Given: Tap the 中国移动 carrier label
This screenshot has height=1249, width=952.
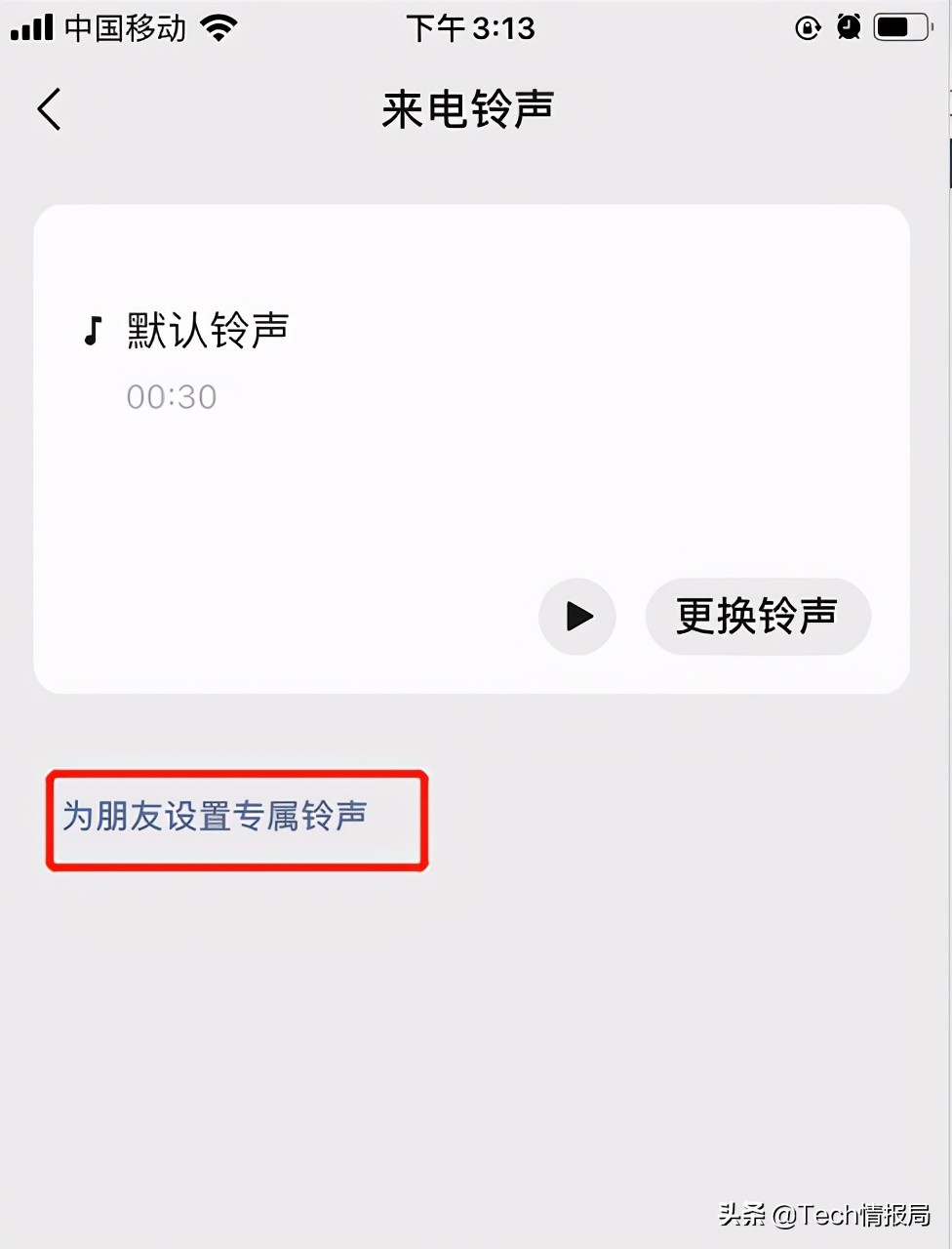Looking at the screenshot, I should pos(123,27).
